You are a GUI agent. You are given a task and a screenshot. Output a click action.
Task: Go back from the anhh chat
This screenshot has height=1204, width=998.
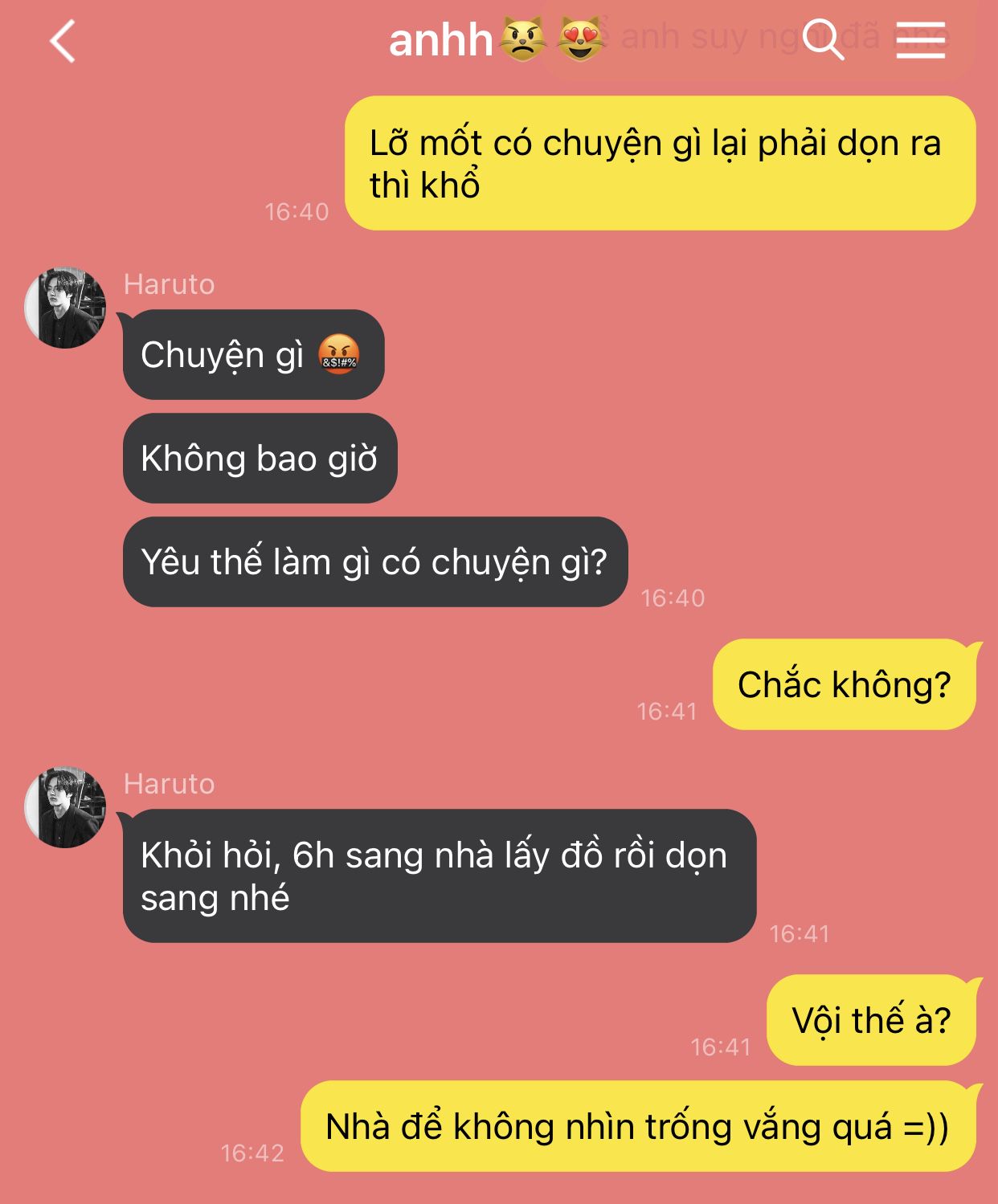tap(63, 41)
